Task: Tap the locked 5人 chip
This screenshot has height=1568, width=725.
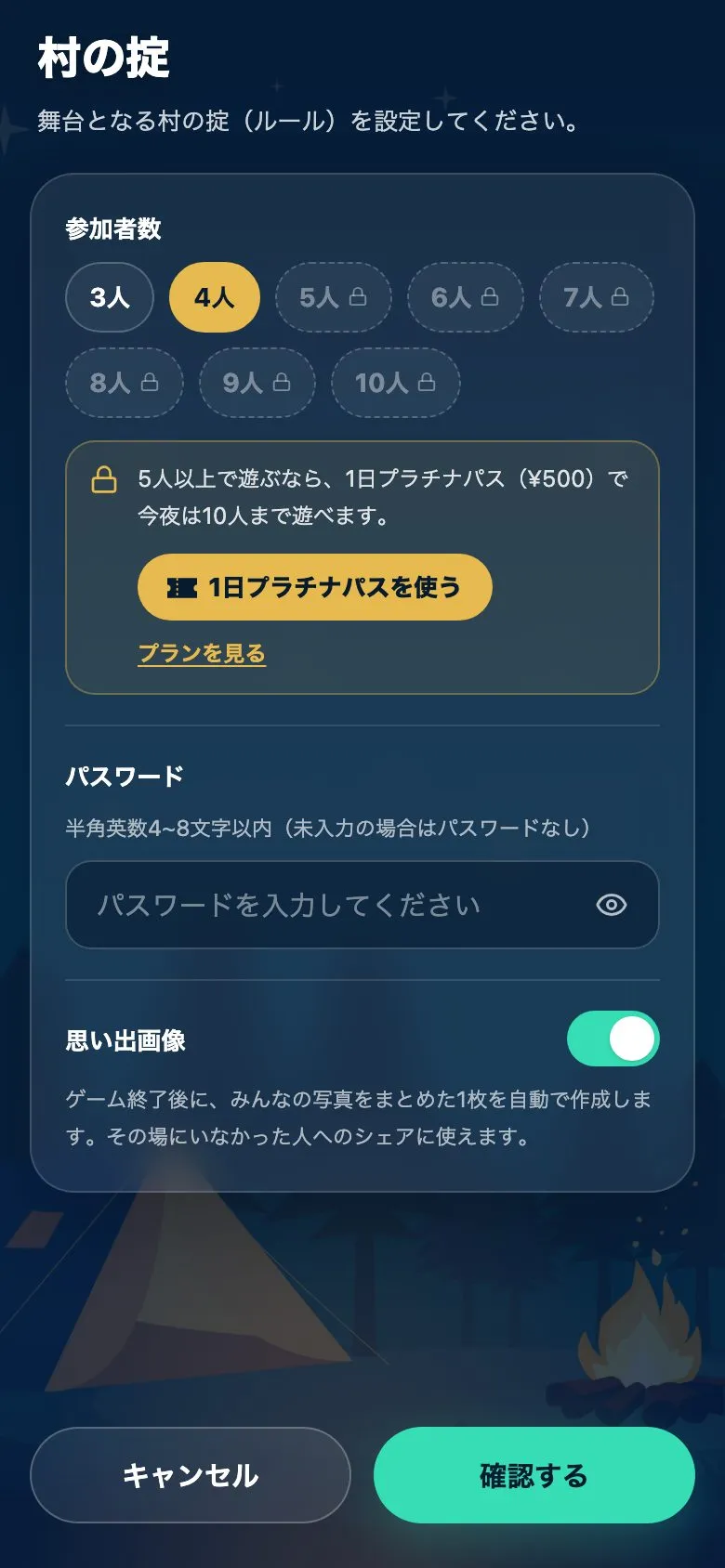Action: pyautogui.click(x=334, y=297)
